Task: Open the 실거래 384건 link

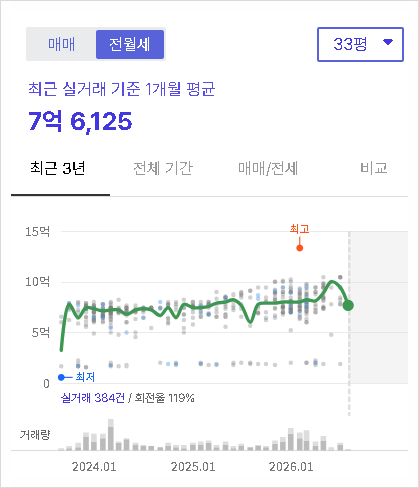Action: pyautogui.click(x=93, y=398)
